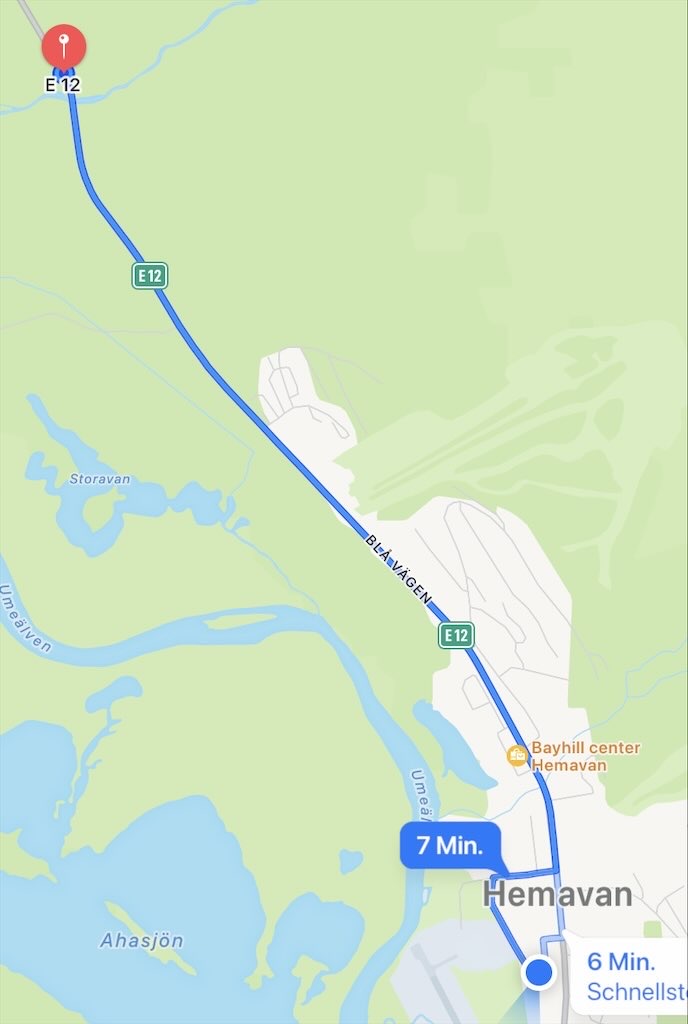Tap the red destination pin on E 12
Image resolution: width=688 pixels, height=1024 pixels.
click(x=63, y=48)
